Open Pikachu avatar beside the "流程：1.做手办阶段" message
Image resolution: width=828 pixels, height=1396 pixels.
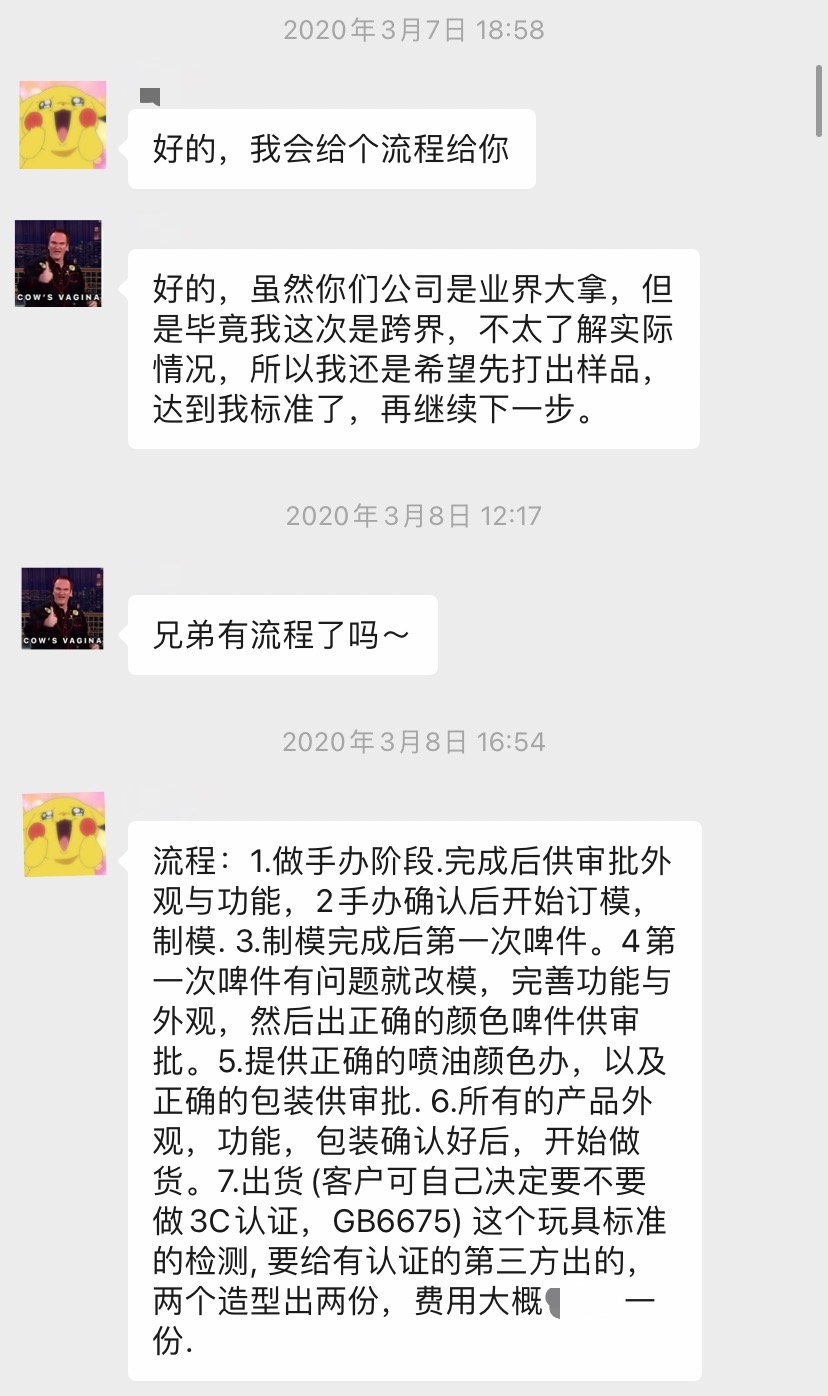click(x=63, y=834)
